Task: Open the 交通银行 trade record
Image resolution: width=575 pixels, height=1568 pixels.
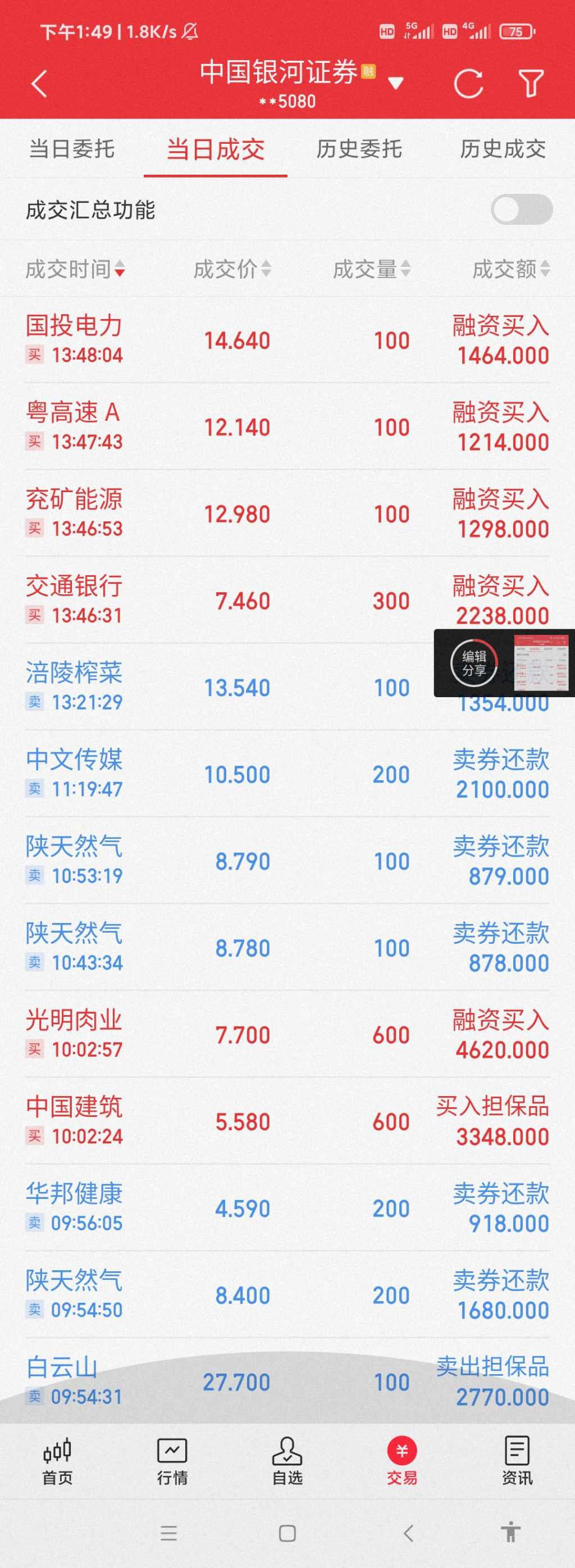Action: click(287, 600)
